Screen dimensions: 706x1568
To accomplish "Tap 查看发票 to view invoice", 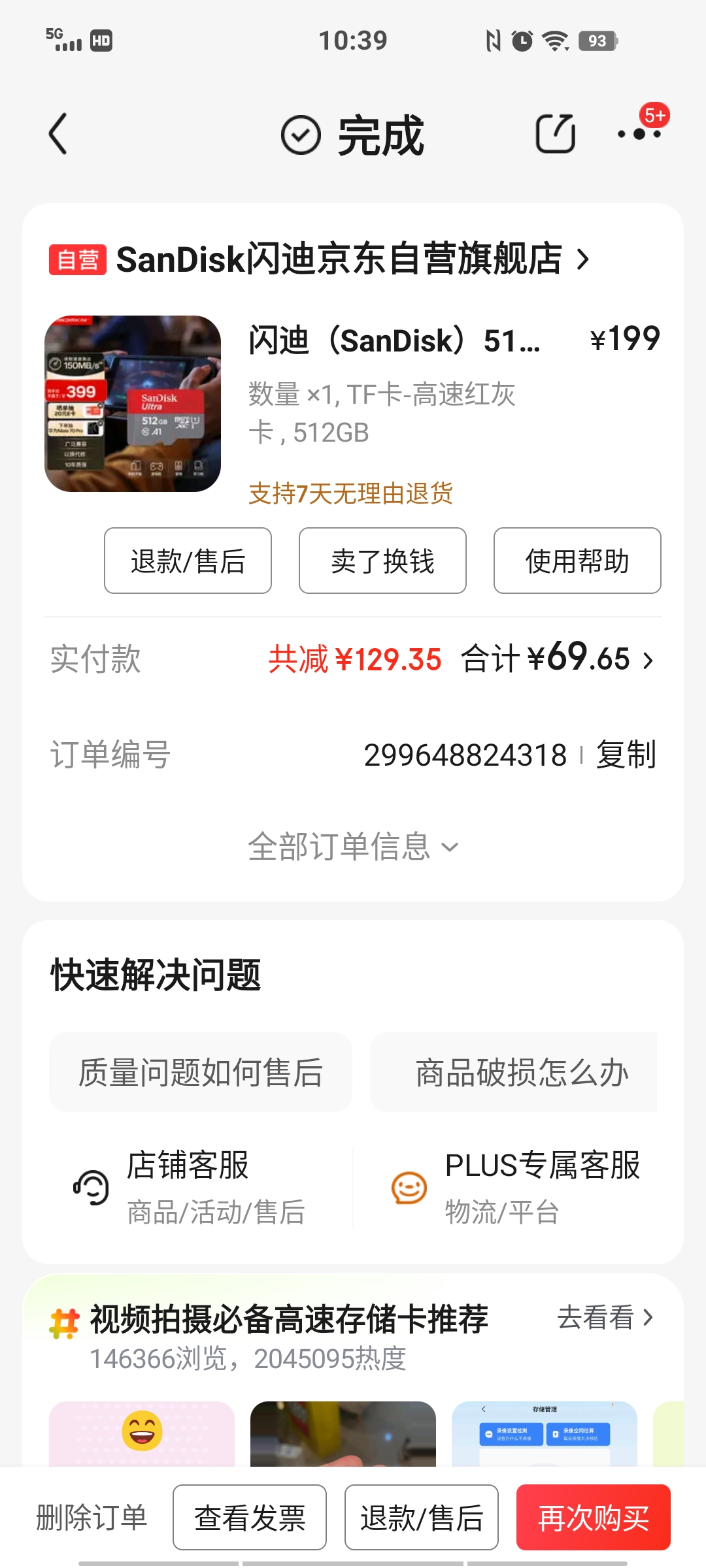I will tap(248, 1518).
